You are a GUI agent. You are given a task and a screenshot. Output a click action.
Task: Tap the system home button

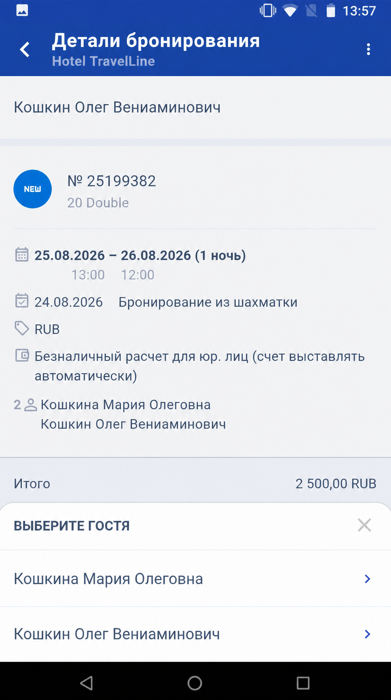point(195,682)
